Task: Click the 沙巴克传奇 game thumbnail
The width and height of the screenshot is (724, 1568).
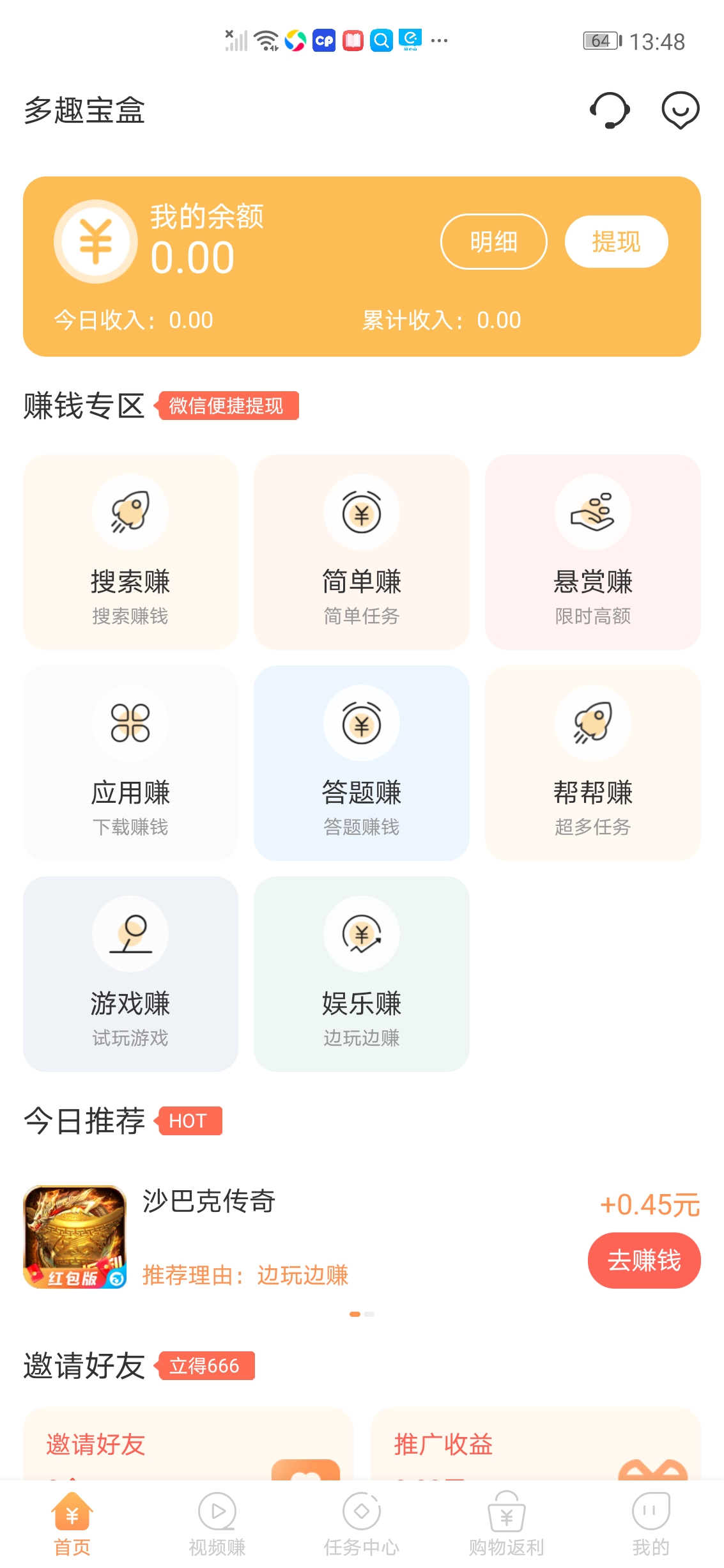Action: (75, 1238)
